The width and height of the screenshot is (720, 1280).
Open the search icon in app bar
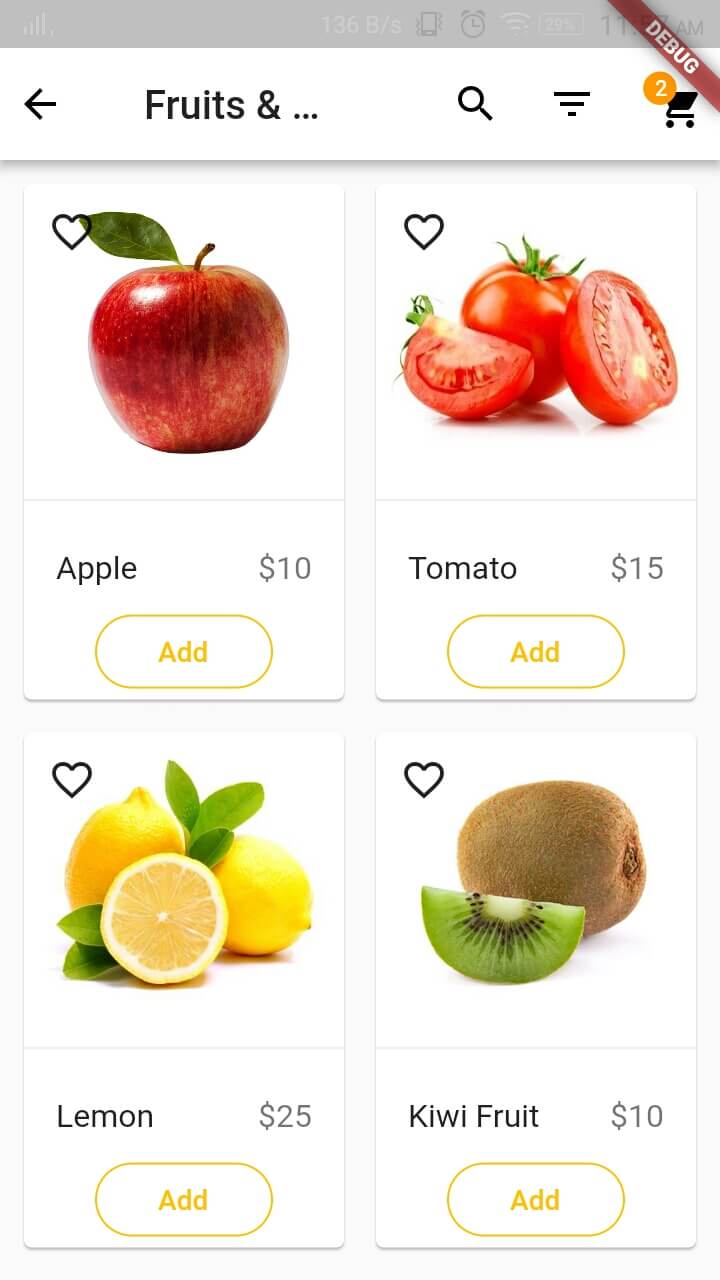pos(475,104)
